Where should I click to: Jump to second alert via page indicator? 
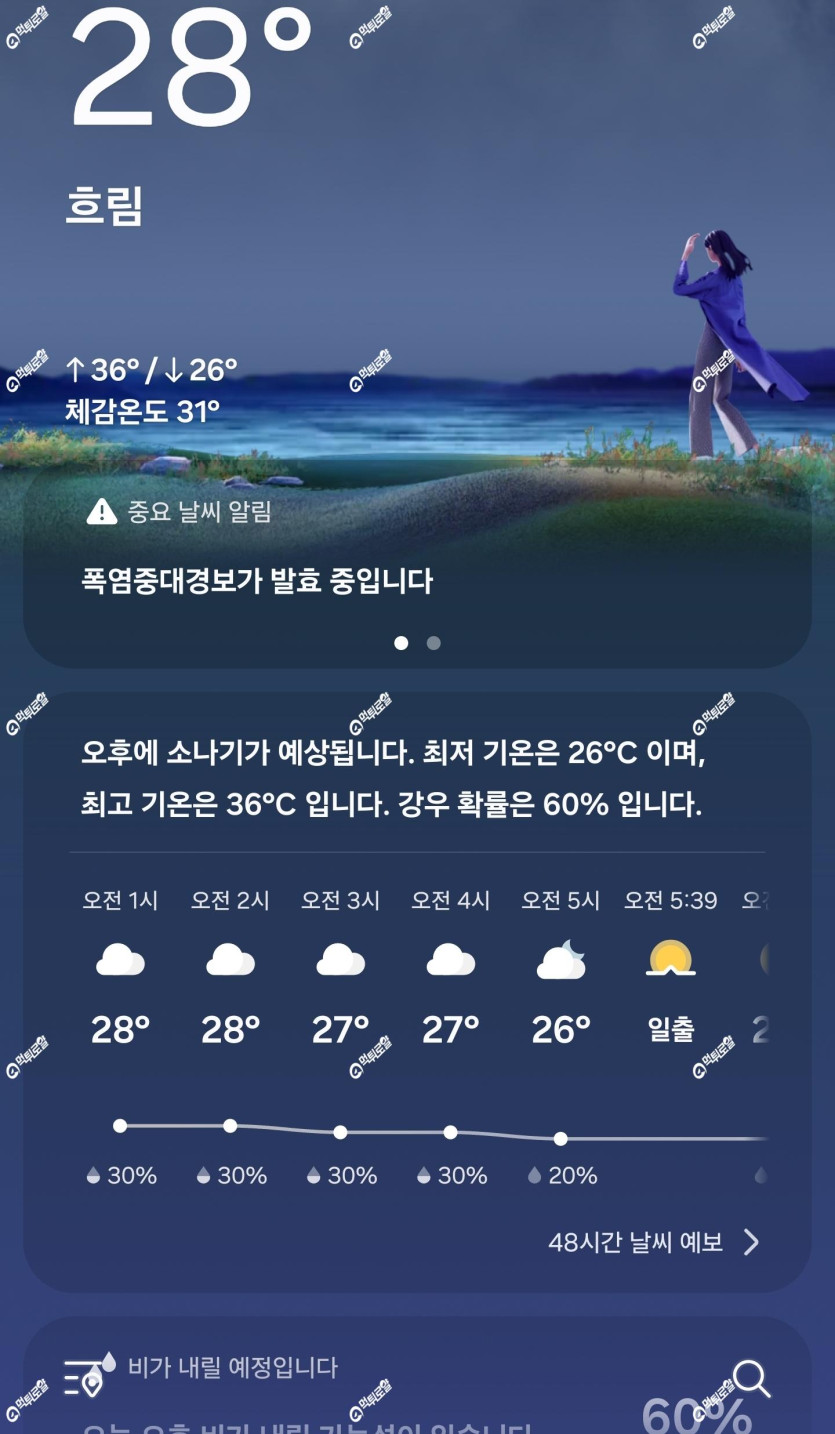433,643
